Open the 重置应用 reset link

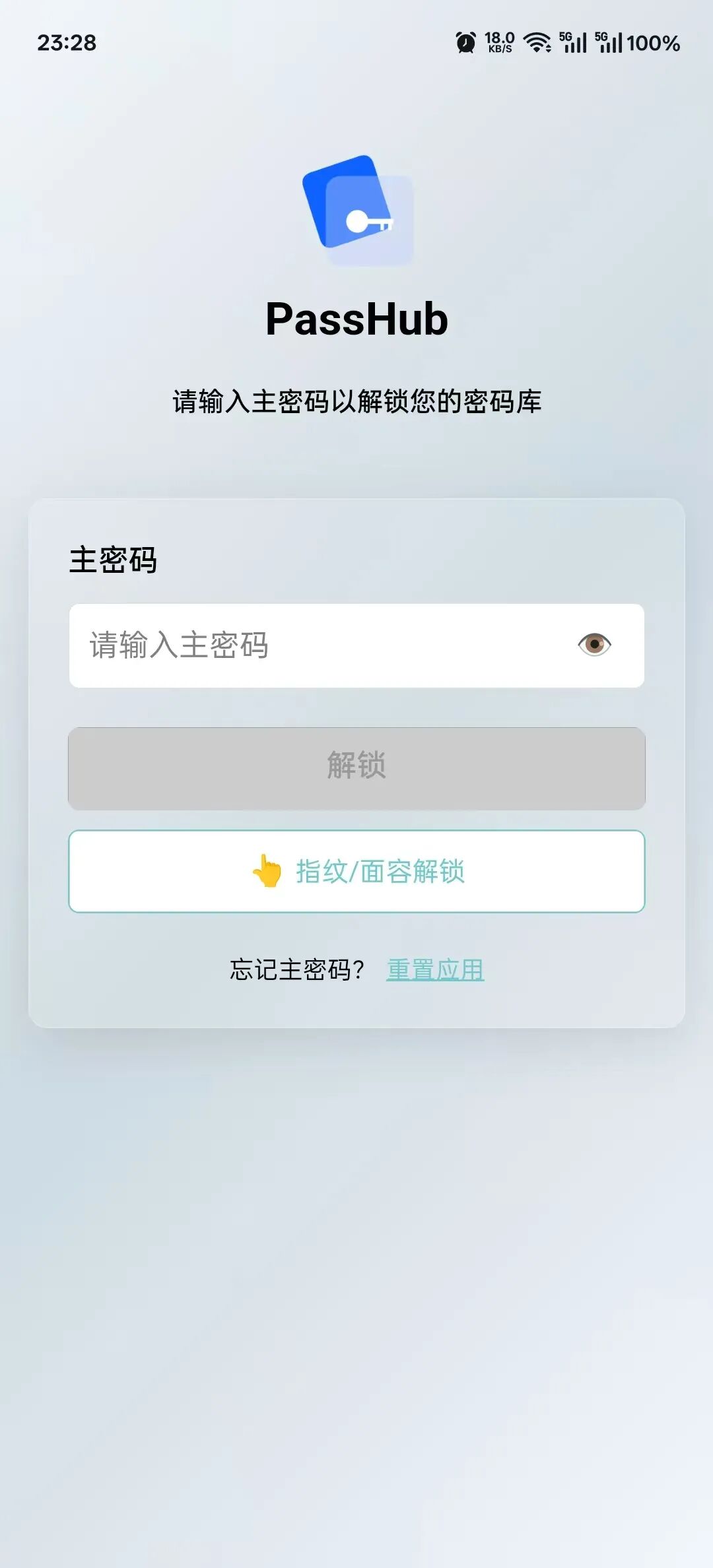(x=435, y=969)
